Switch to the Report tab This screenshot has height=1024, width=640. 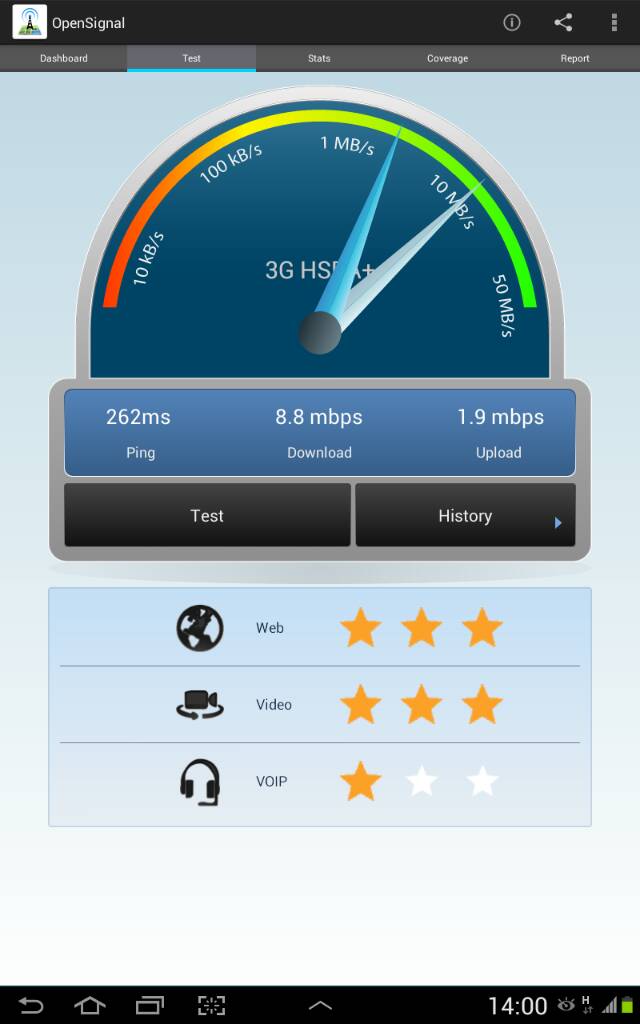point(575,58)
